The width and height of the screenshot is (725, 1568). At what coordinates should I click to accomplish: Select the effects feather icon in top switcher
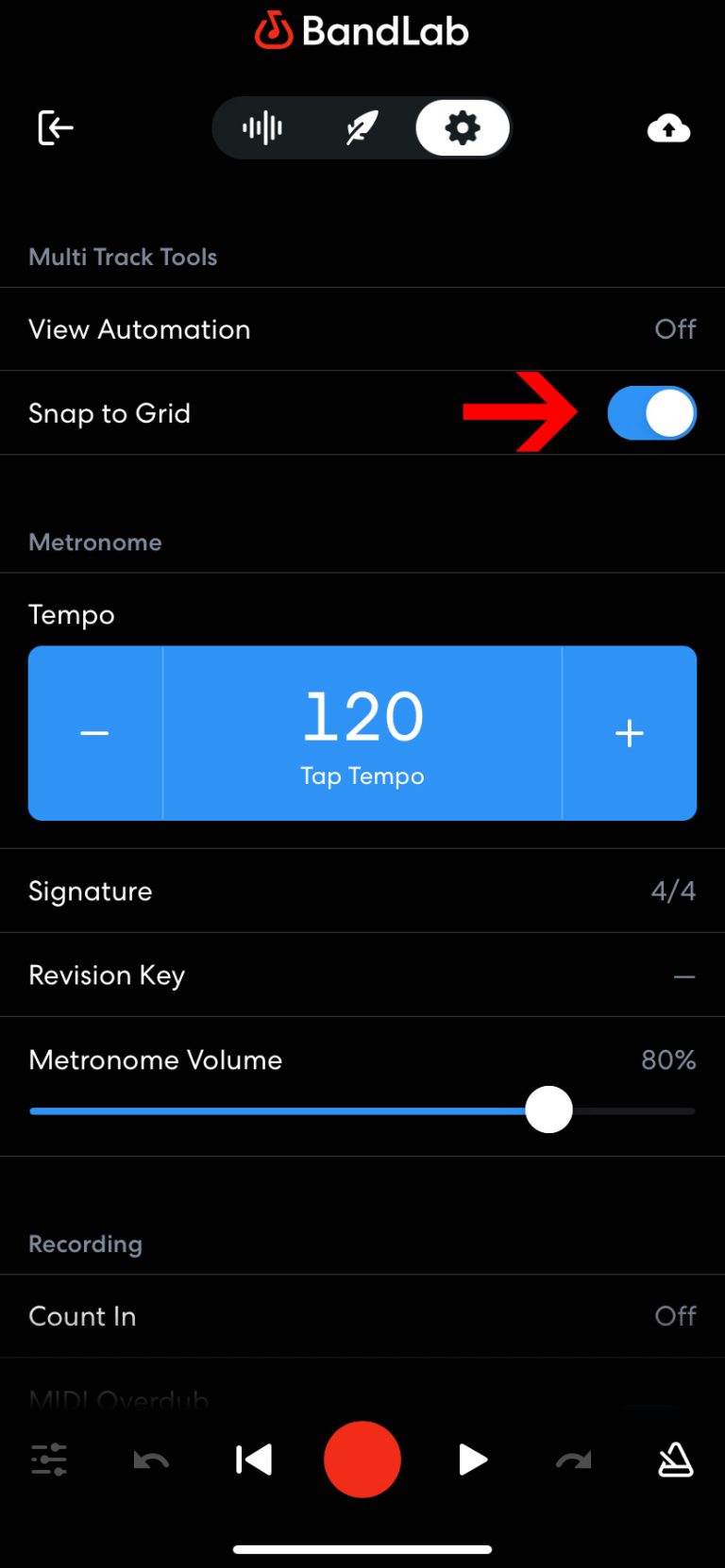coord(362,127)
